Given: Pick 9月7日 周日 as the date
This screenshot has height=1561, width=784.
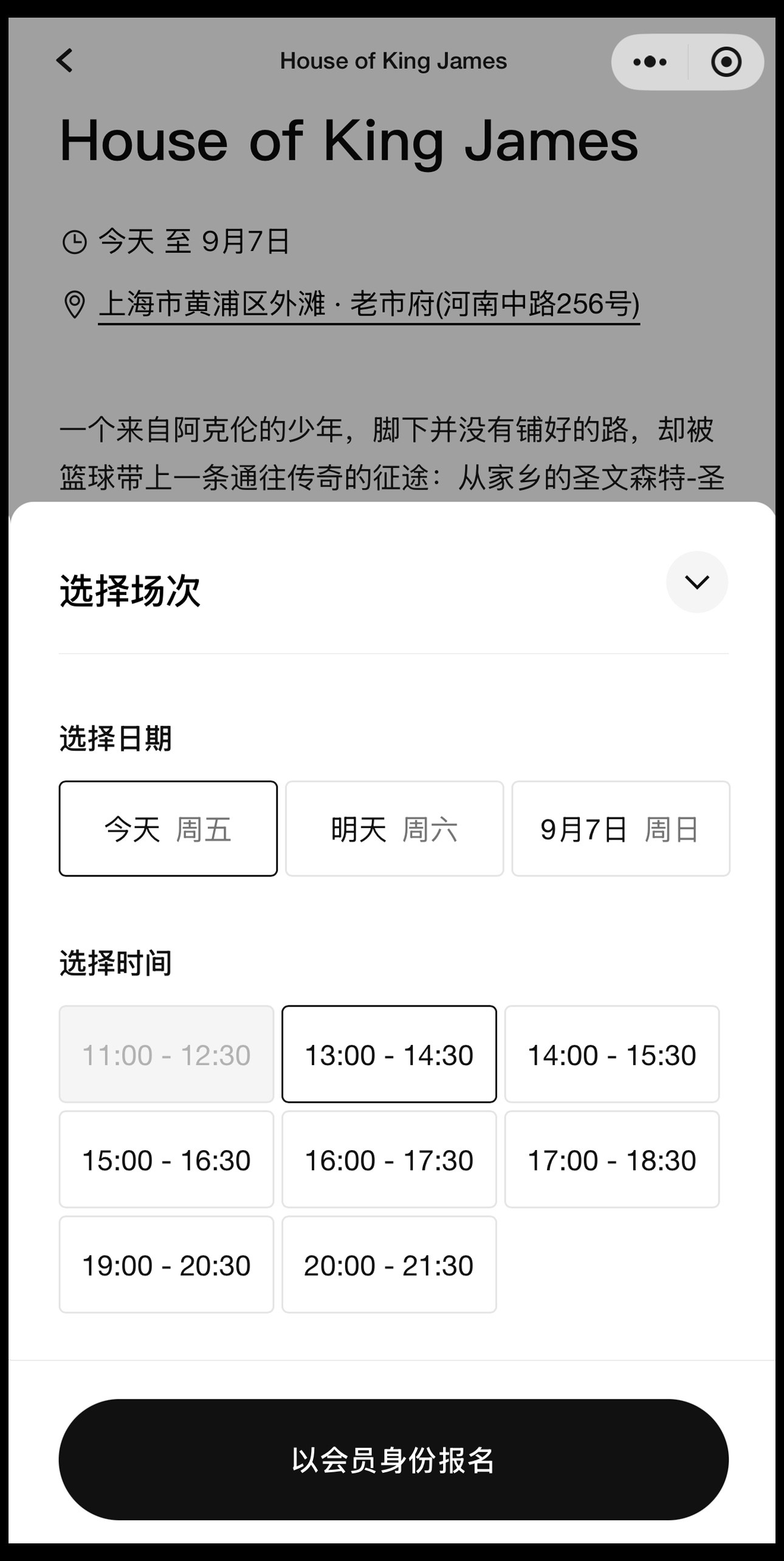Looking at the screenshot, I should pyautogui.click(x=621, y=829).
